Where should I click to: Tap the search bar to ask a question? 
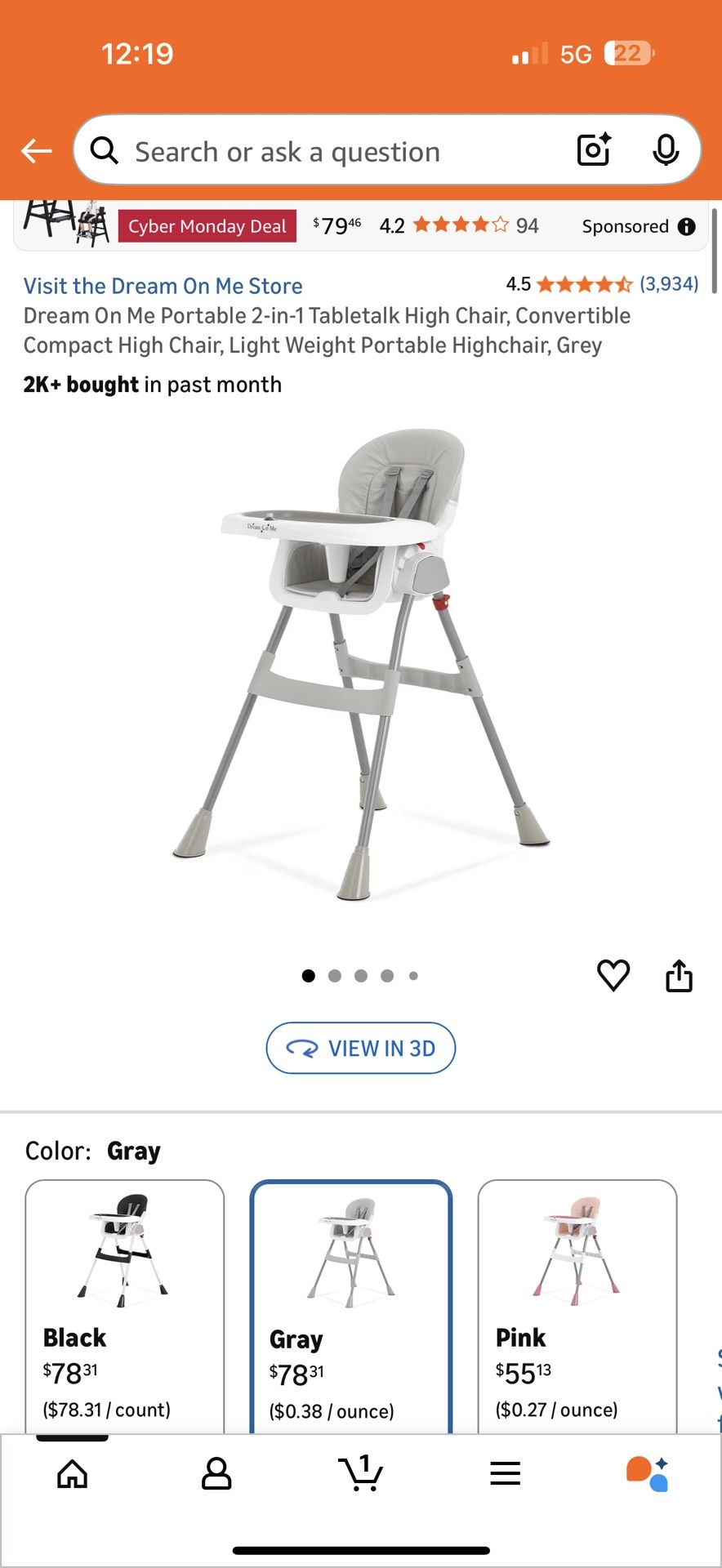(327, 150)
